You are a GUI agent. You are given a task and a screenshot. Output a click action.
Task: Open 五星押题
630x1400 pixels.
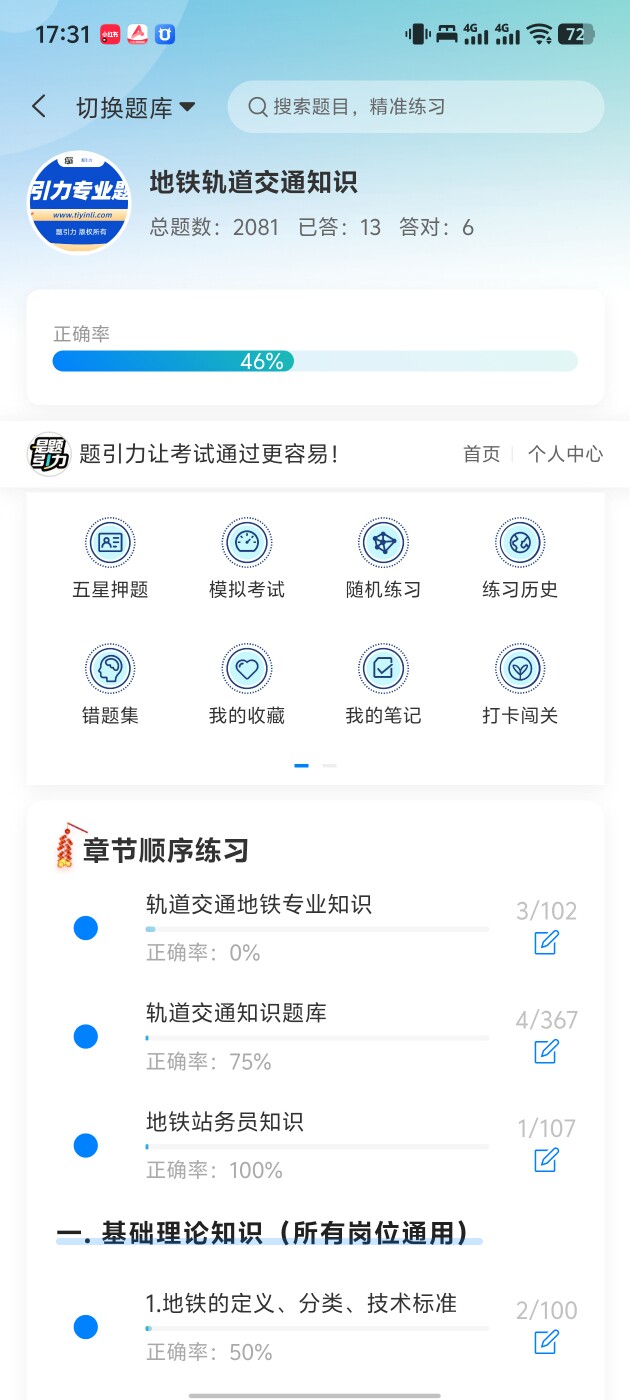(x=110, y=560)
